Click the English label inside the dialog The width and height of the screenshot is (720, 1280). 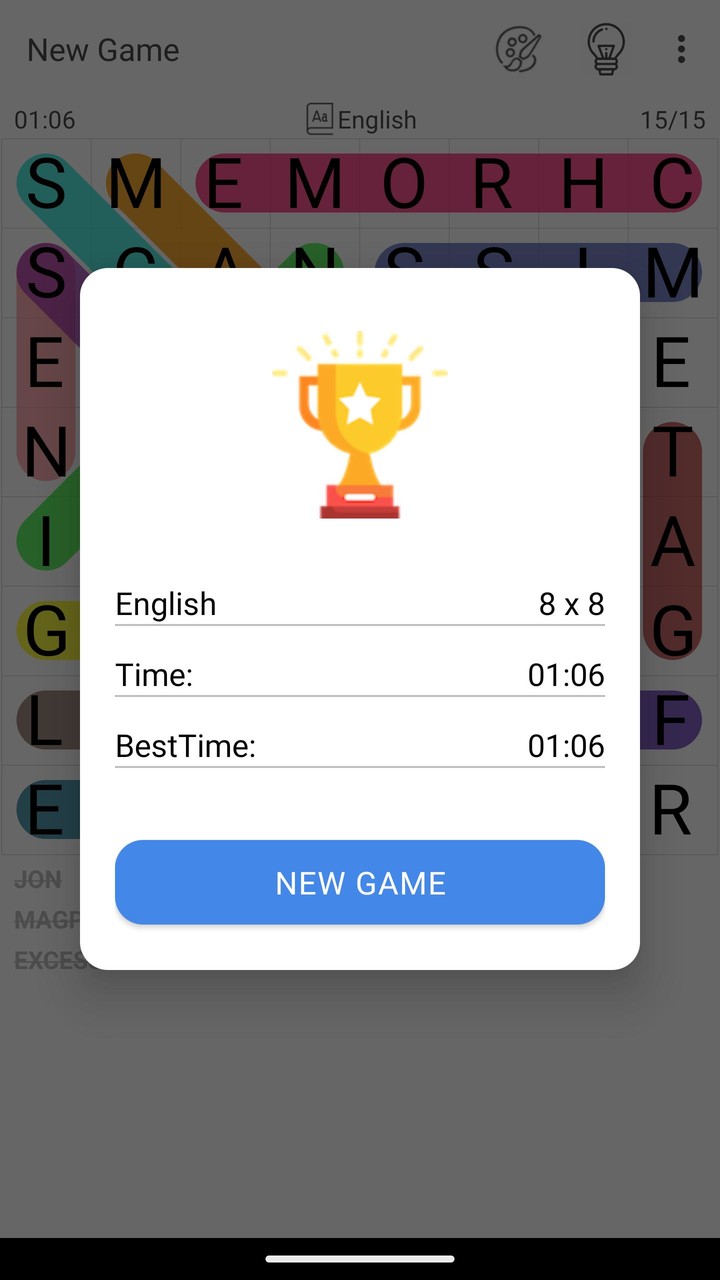(166, 604)
